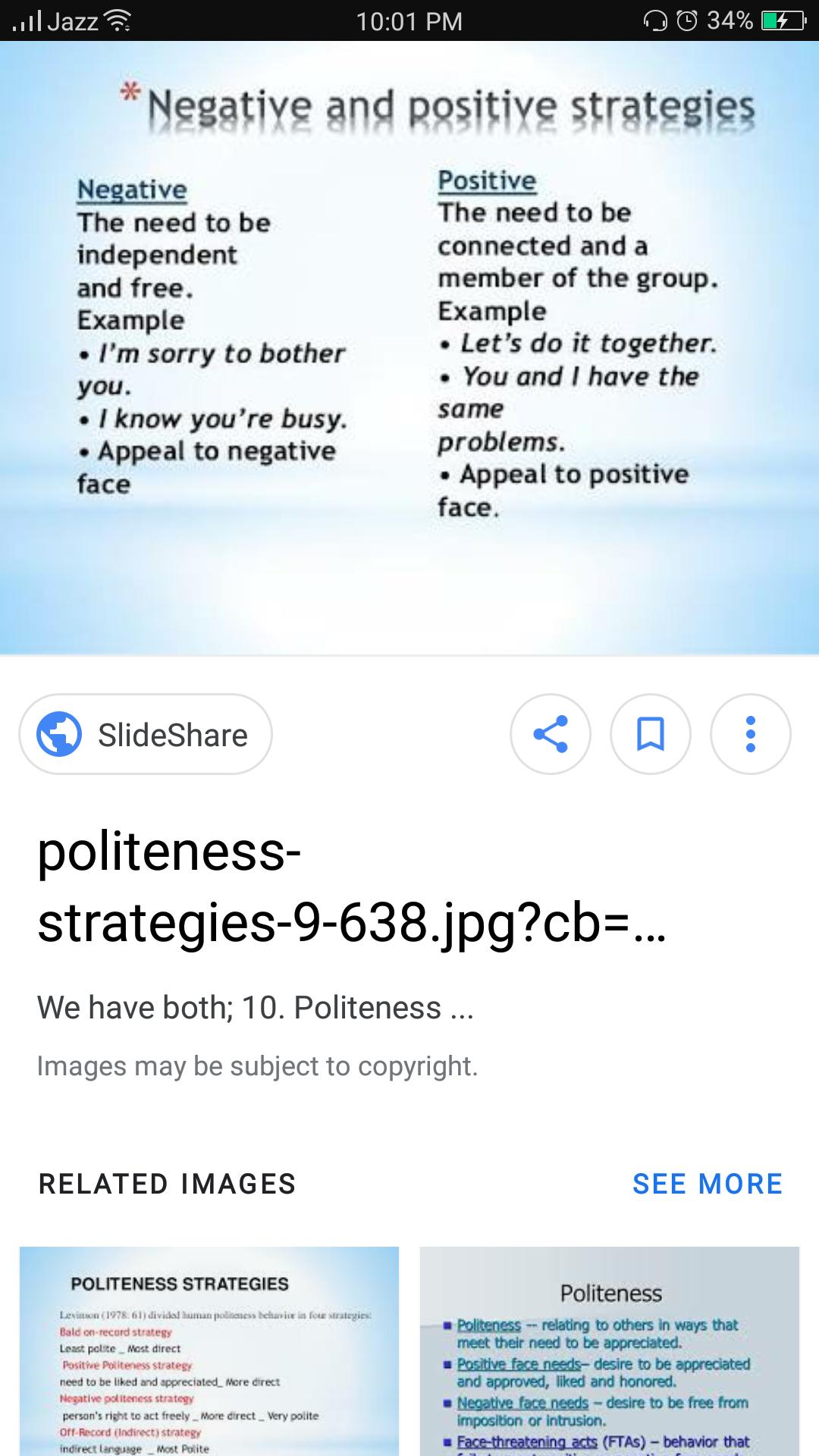This screenshot has width=819, height=1456.
Task: Open politeness-strategies-9-638.jpg title link
Action: 351,887
